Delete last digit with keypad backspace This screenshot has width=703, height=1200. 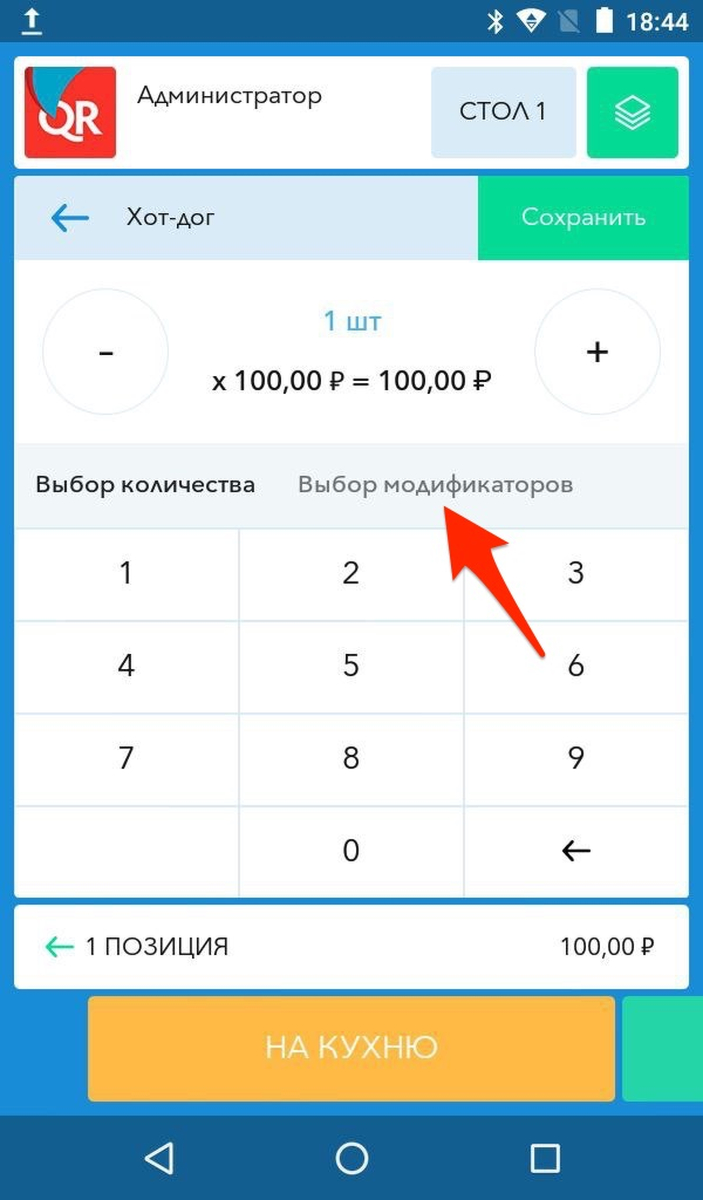(576, 851)
